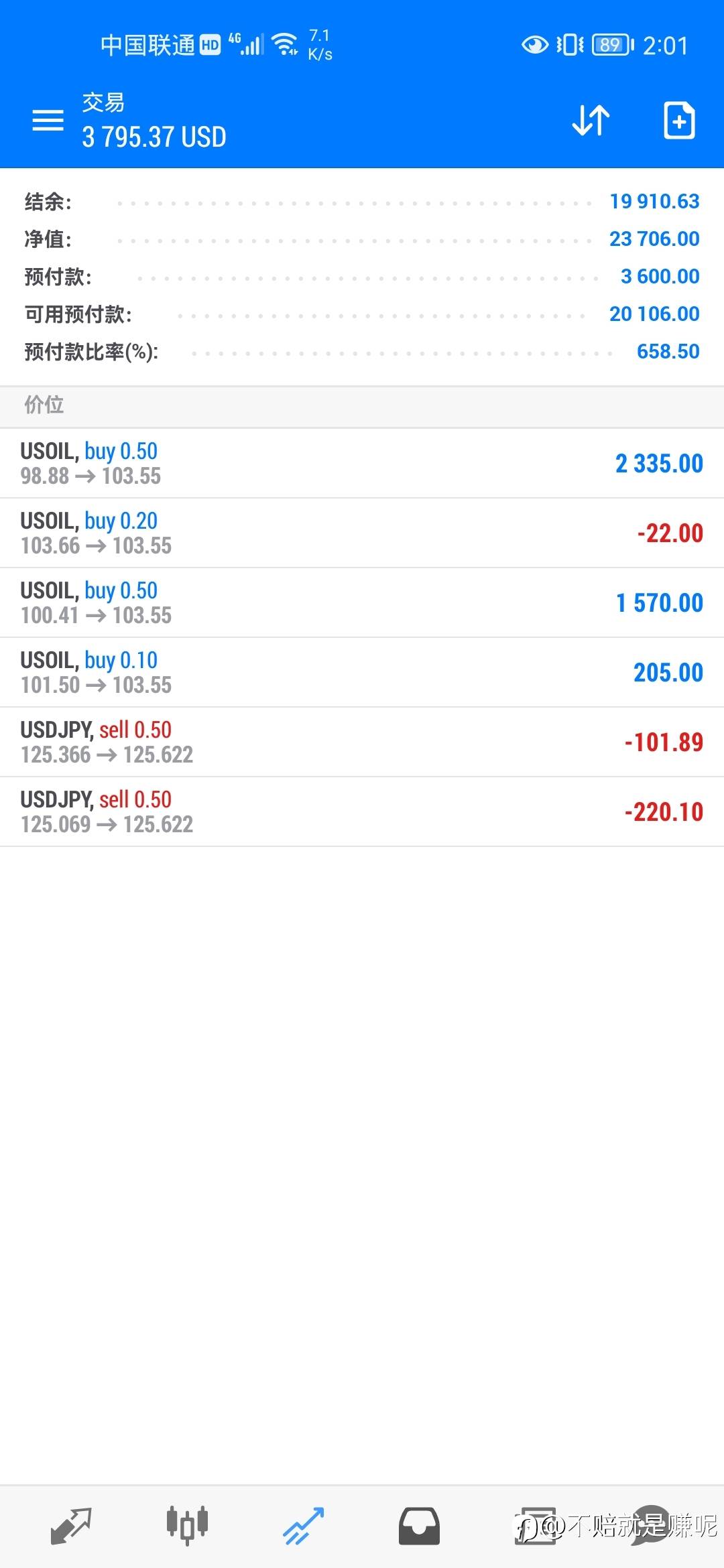724x1568 pixels.
Task: Select the trade tab
Action: coord(304,1526)
